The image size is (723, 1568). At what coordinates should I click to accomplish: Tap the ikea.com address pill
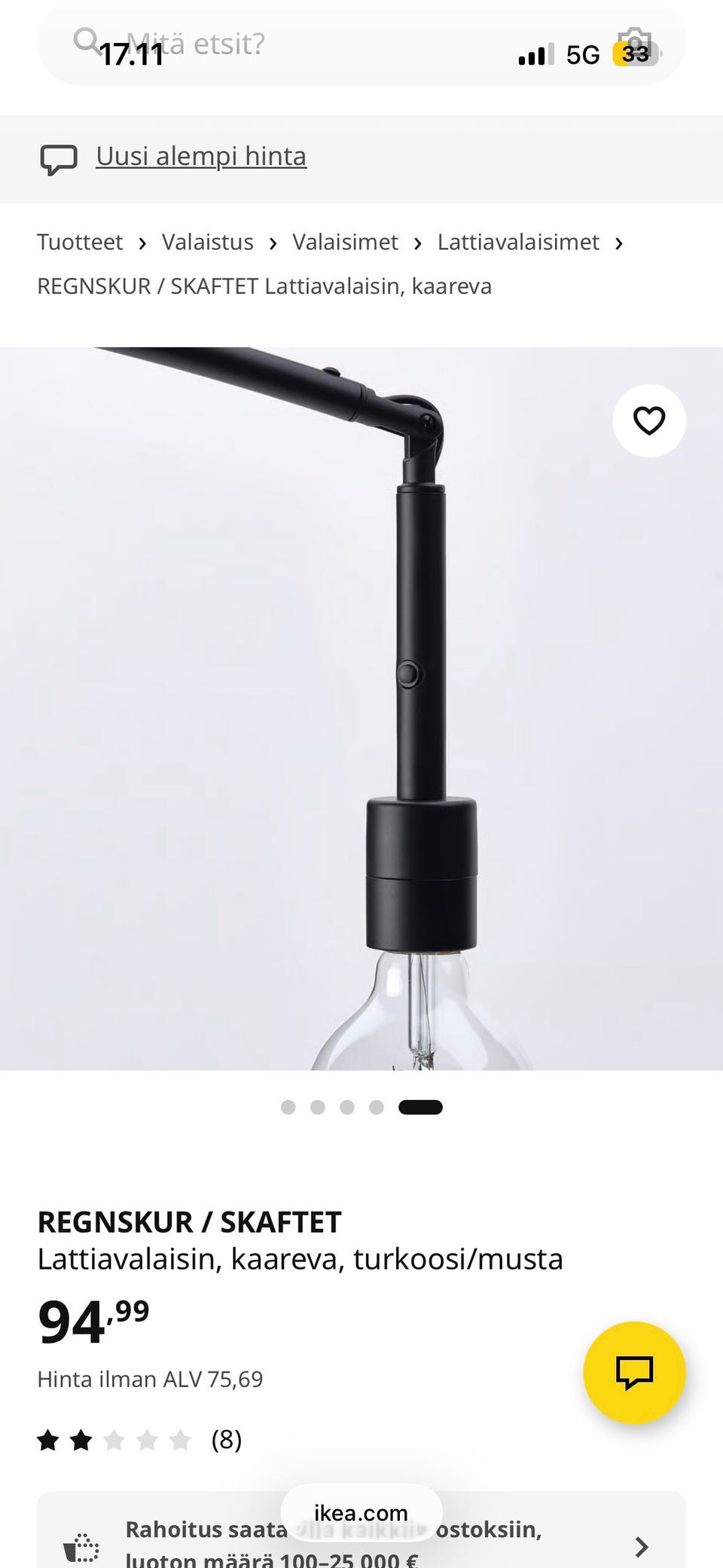[x=361, y=1512]
